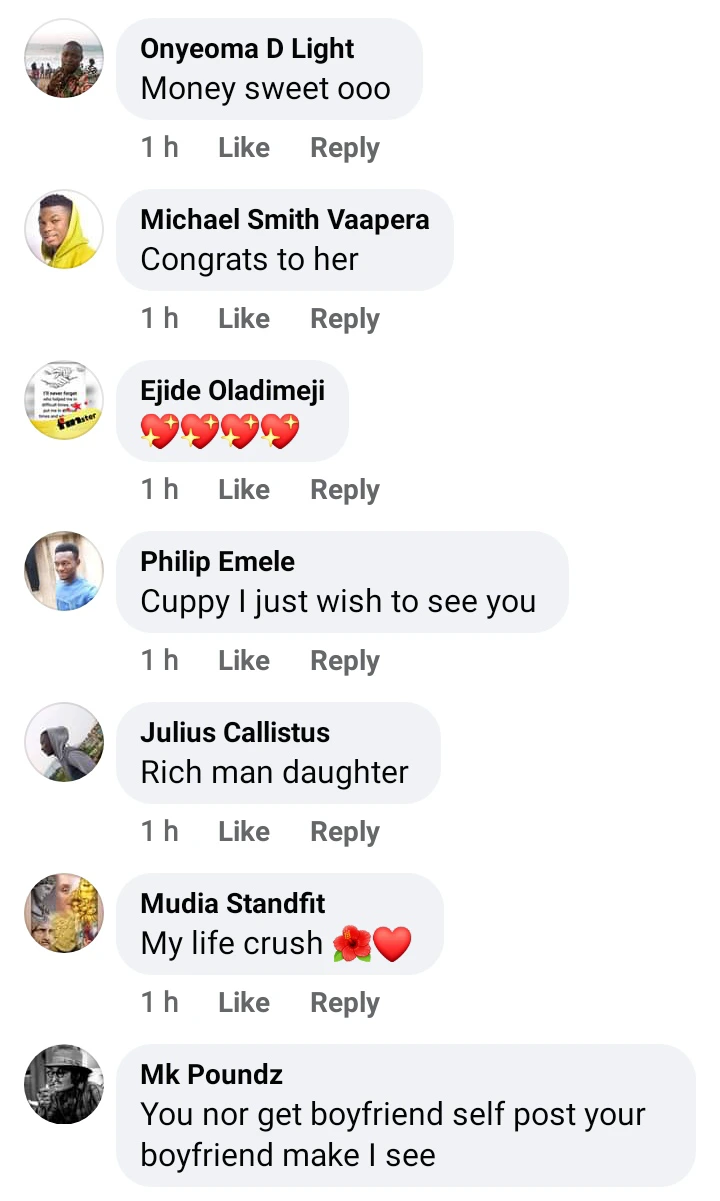
Task: Open Ejide Oladimeji's profile name
Action: tap(232, 390)
